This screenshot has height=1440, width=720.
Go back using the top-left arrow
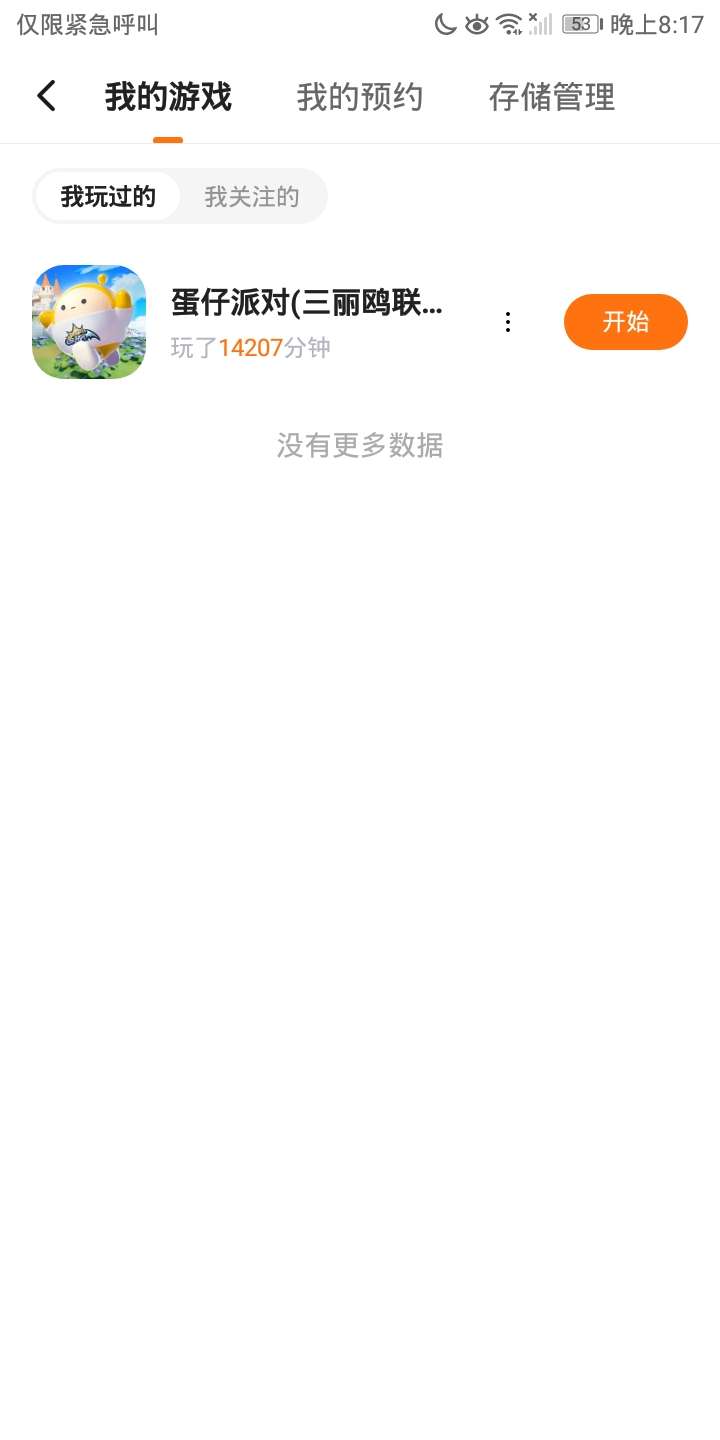[x=46, y=96]
